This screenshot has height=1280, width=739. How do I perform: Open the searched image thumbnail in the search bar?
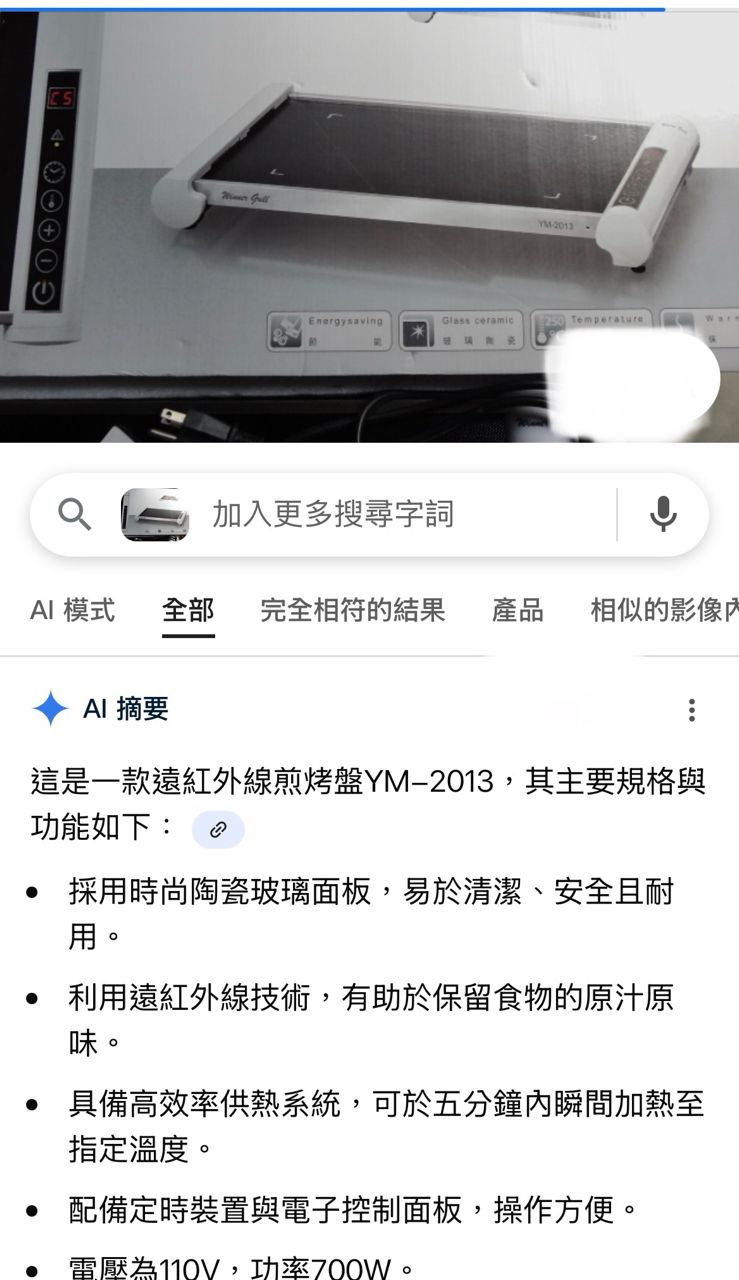[x=155, y=514]
